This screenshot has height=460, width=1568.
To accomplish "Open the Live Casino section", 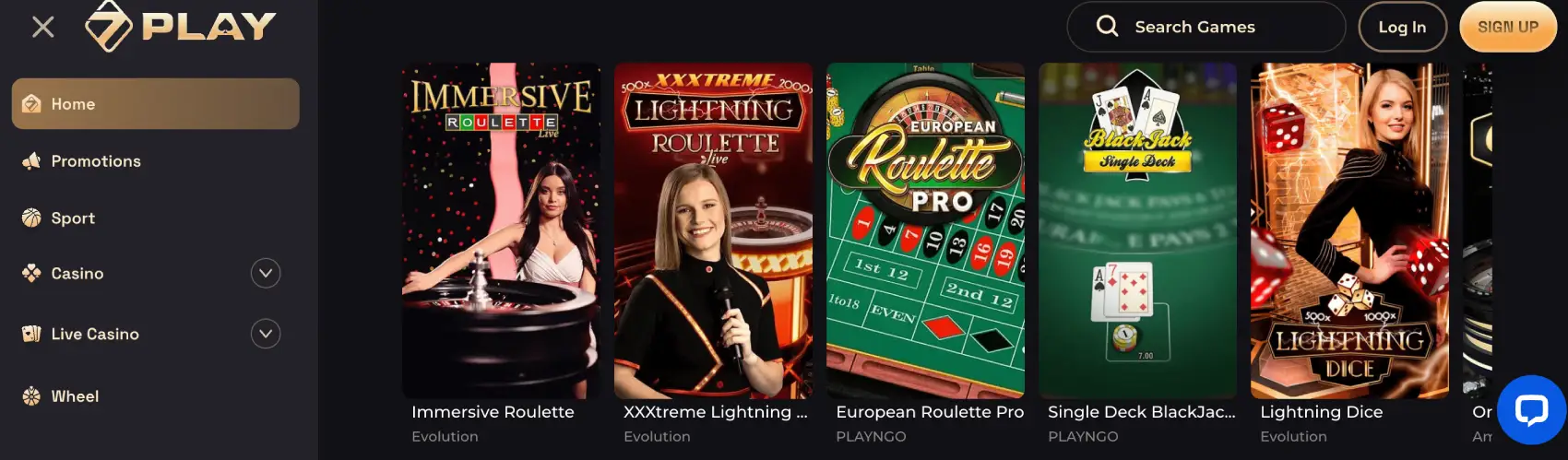I will pyautogui.click(x=95, y=335).
